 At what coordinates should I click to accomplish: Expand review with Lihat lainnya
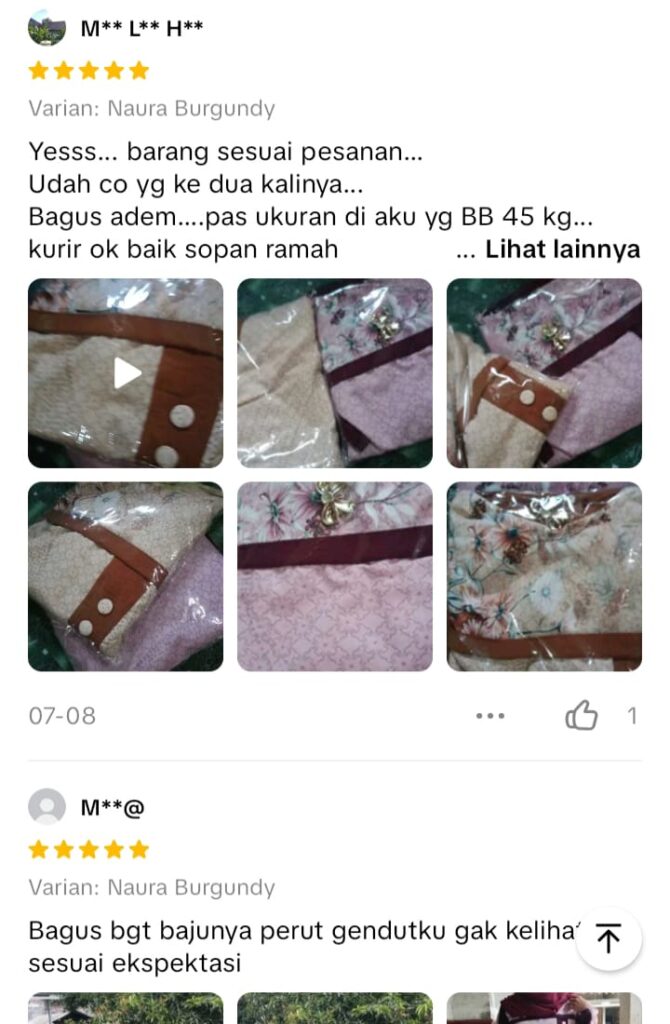tap(562, 250)
